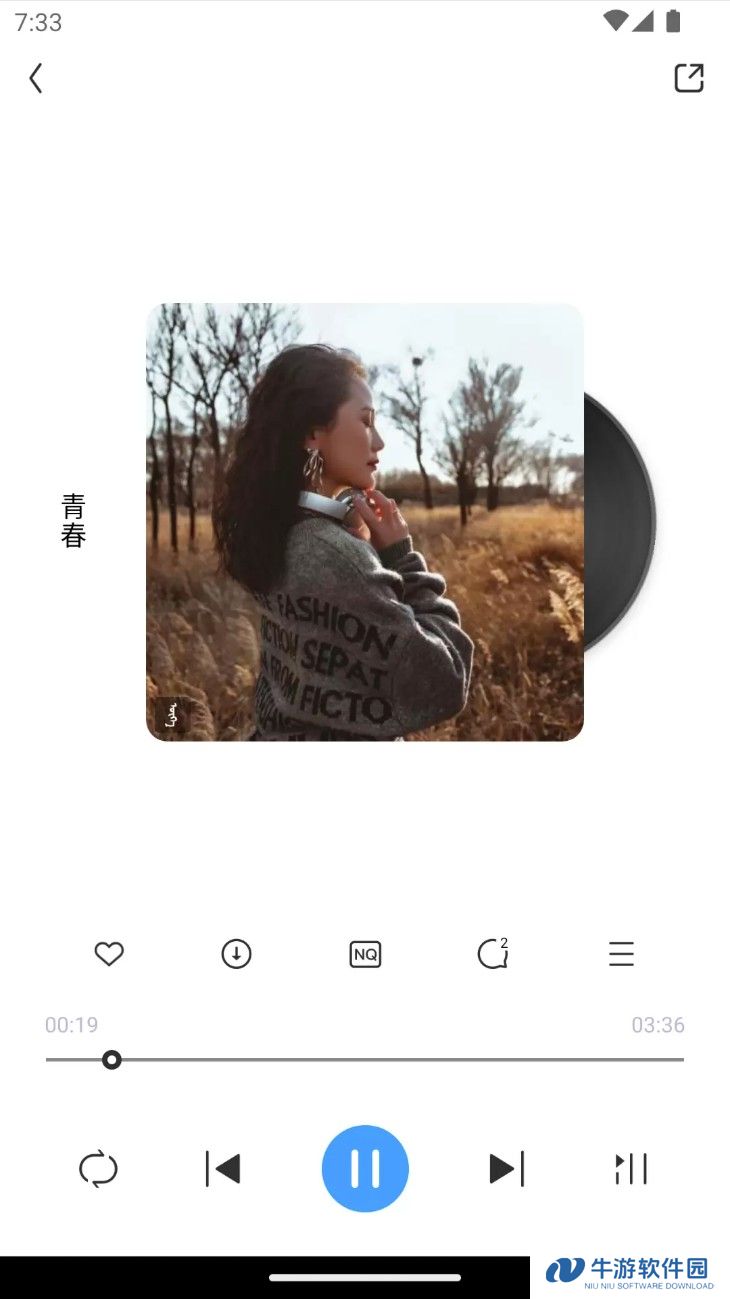Open the play queue list icon

(631, 1168)
